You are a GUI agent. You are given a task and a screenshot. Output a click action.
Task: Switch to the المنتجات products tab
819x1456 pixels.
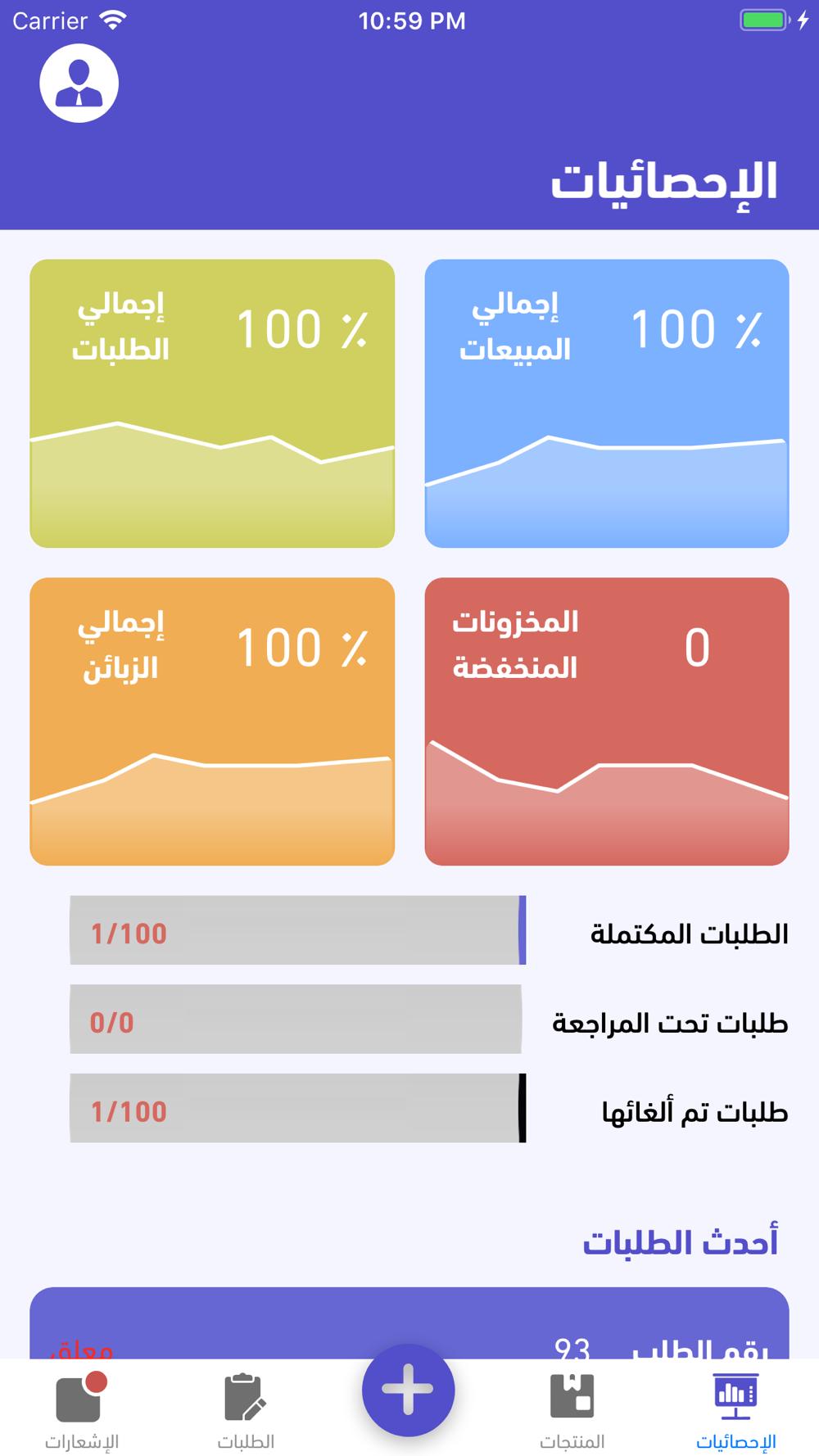pyautogui.click(x=572, y=1412)
